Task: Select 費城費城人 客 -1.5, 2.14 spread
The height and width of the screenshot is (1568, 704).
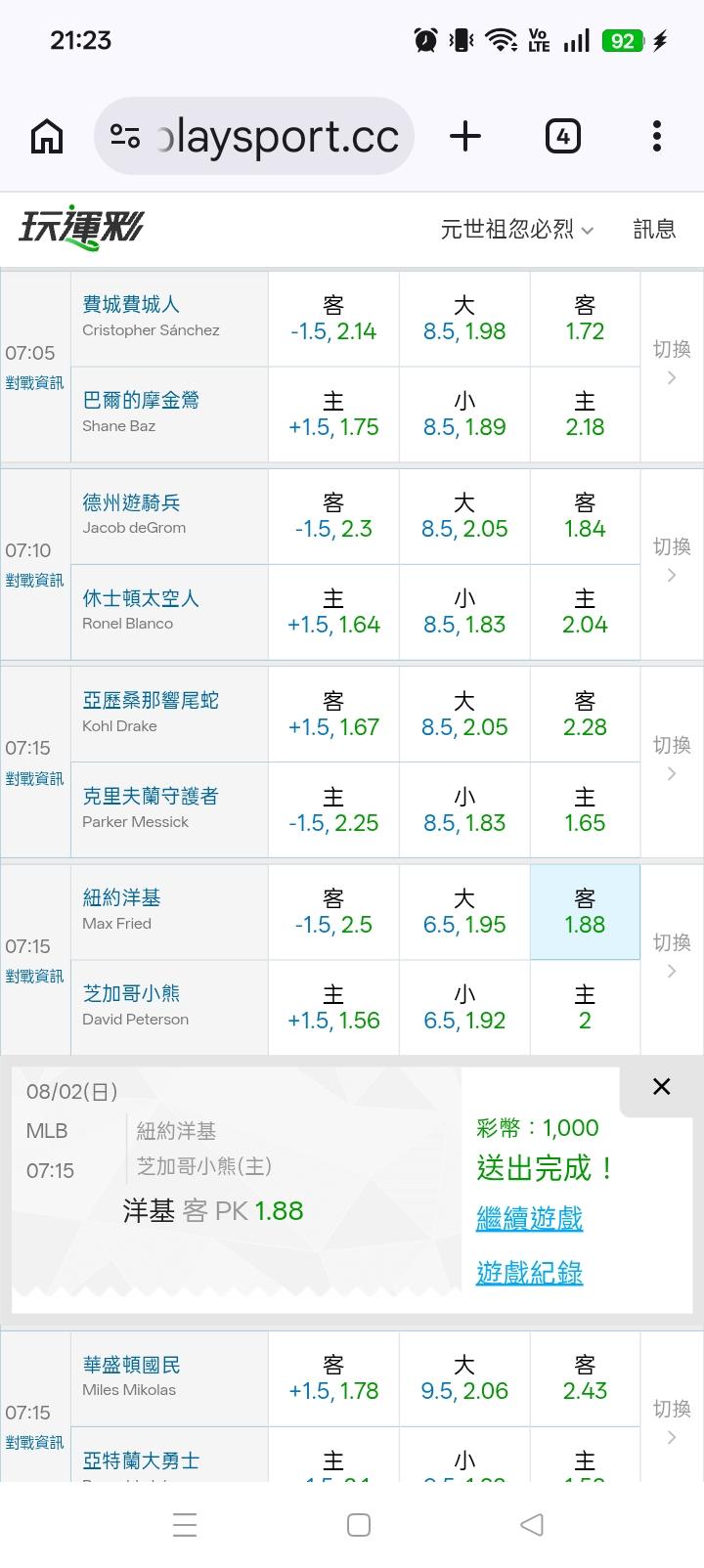Action: click(333, 319)
